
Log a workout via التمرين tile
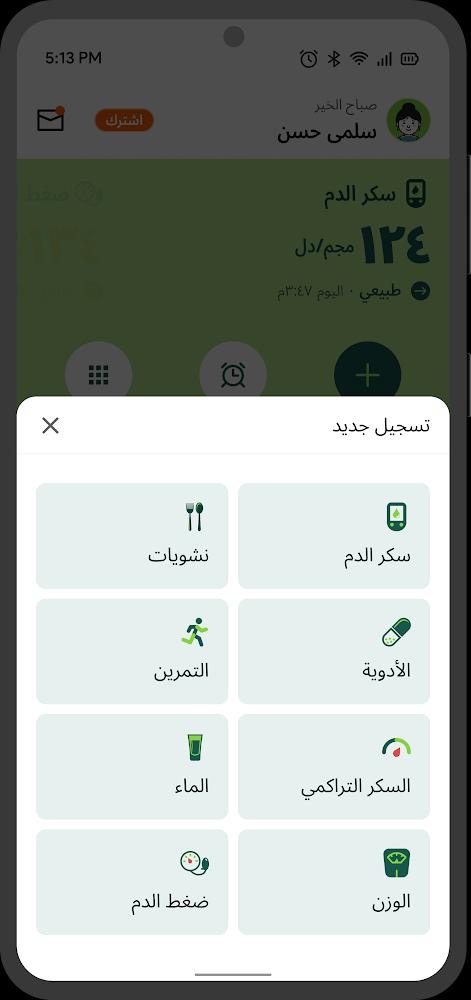132,651
